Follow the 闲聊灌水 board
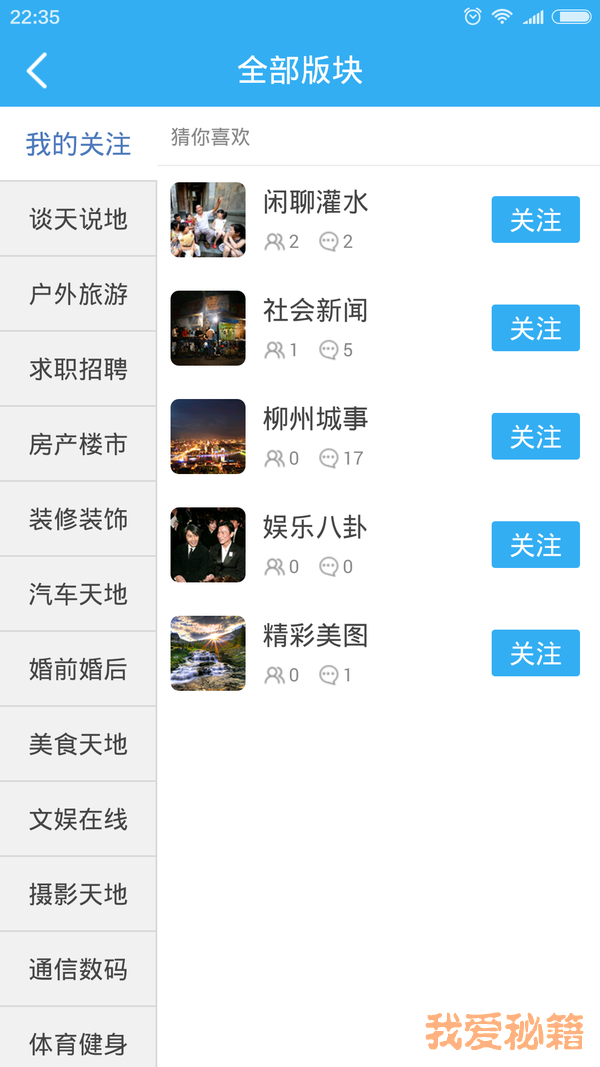The height and width of the screenshot is (1067, 600). (x=535, y=220)
